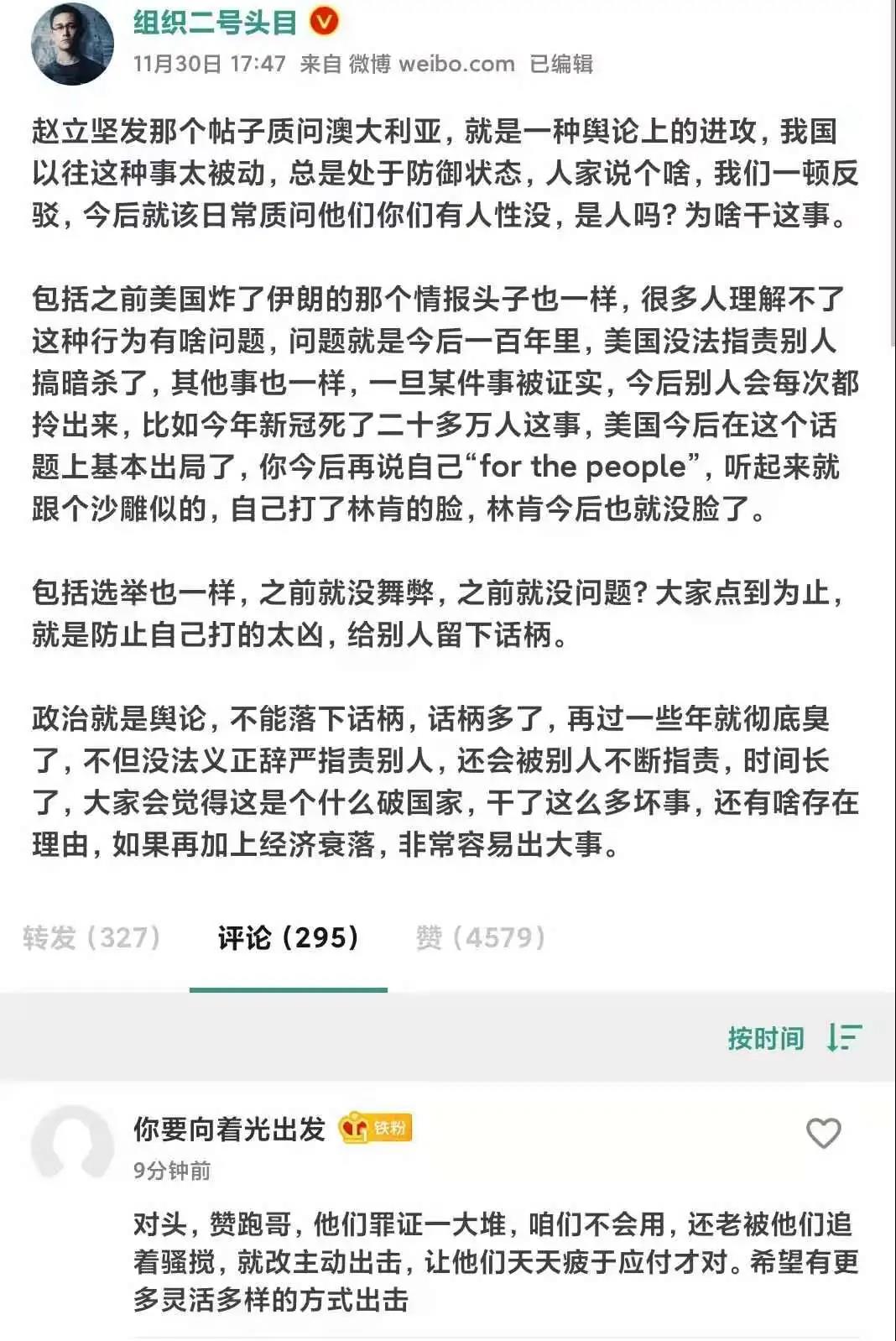Switch to the 转发 (327) tab
The height and width of the screenshot is (1341, 896).
coord(91,937)
